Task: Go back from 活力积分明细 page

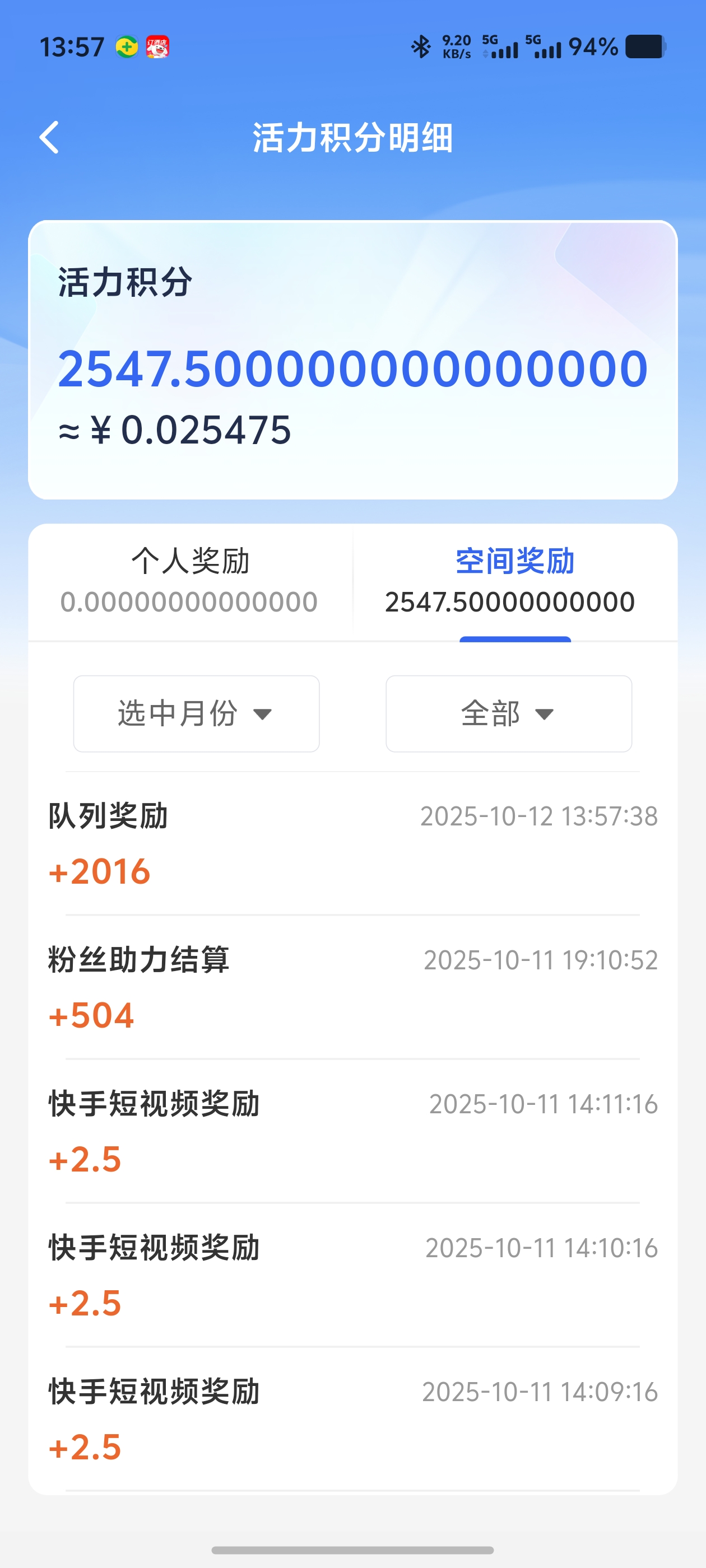Action: click(50, 138)
